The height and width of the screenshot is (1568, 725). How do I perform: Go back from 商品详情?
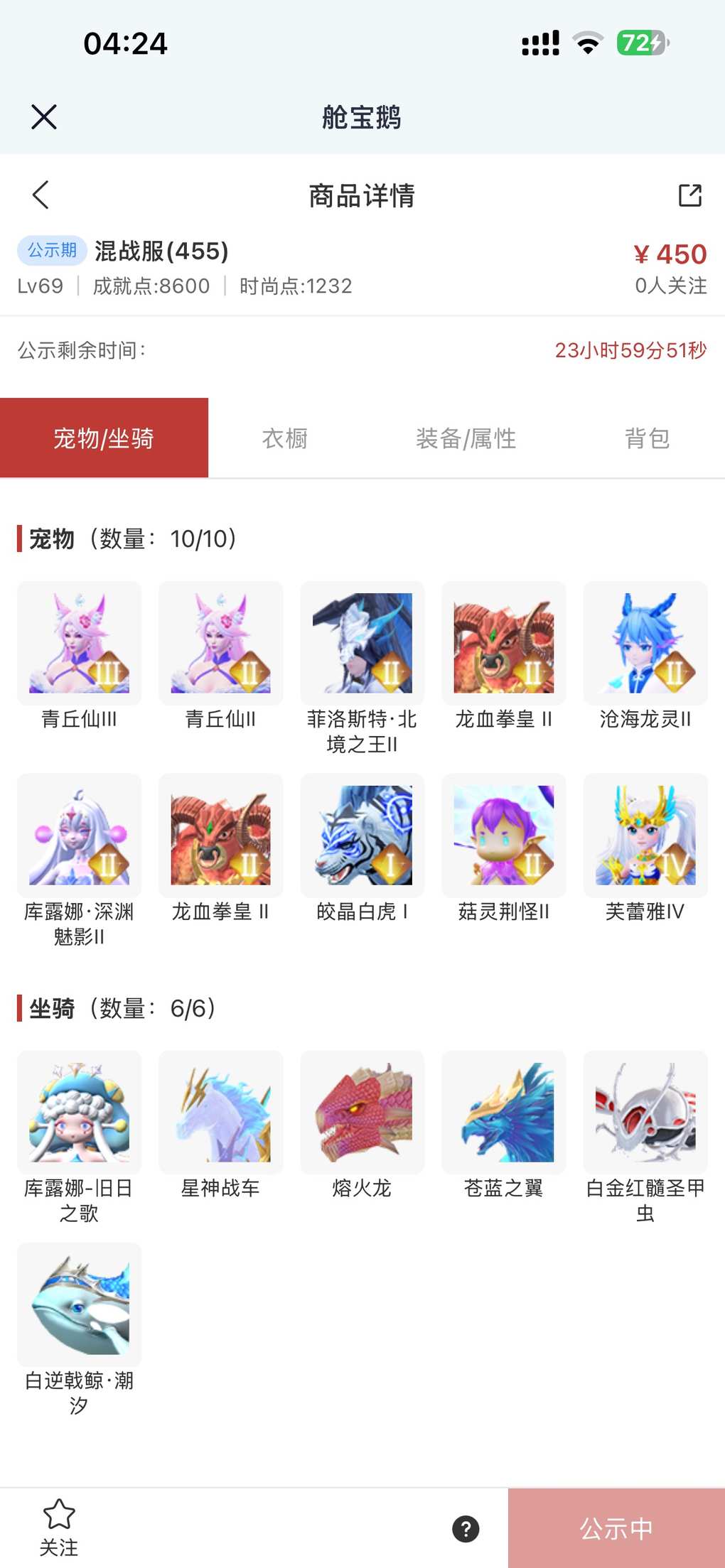[x=41, y=195]
